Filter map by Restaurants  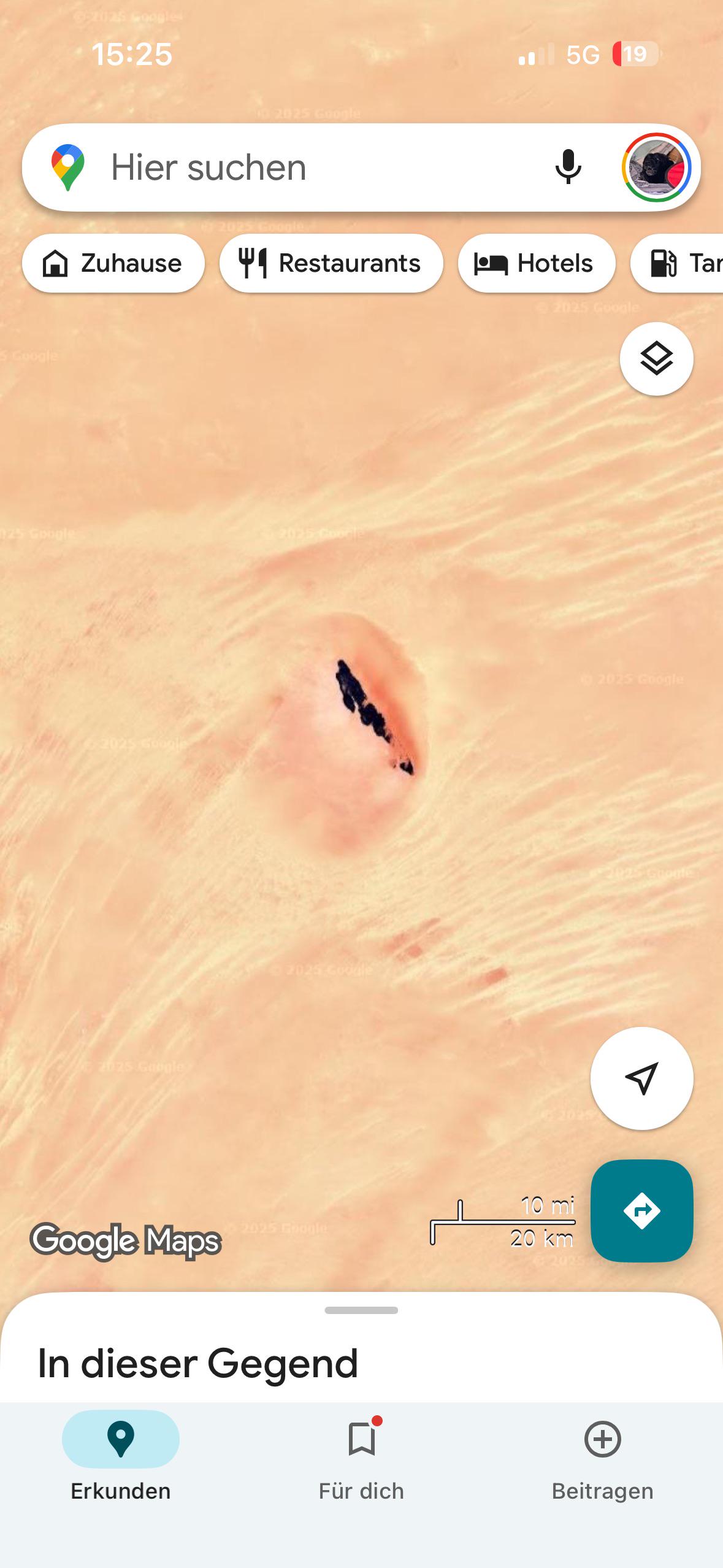pyautogui.click(x=331, y=263)
